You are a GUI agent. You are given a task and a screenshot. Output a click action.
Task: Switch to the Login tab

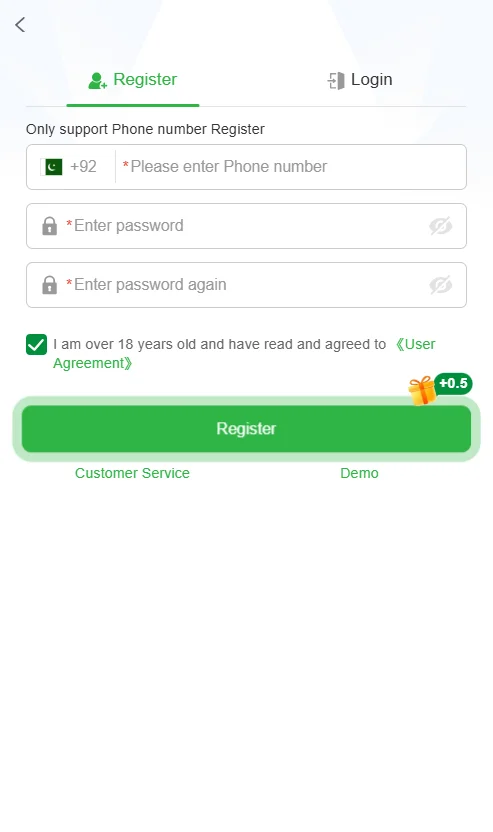tap(360, 80)
